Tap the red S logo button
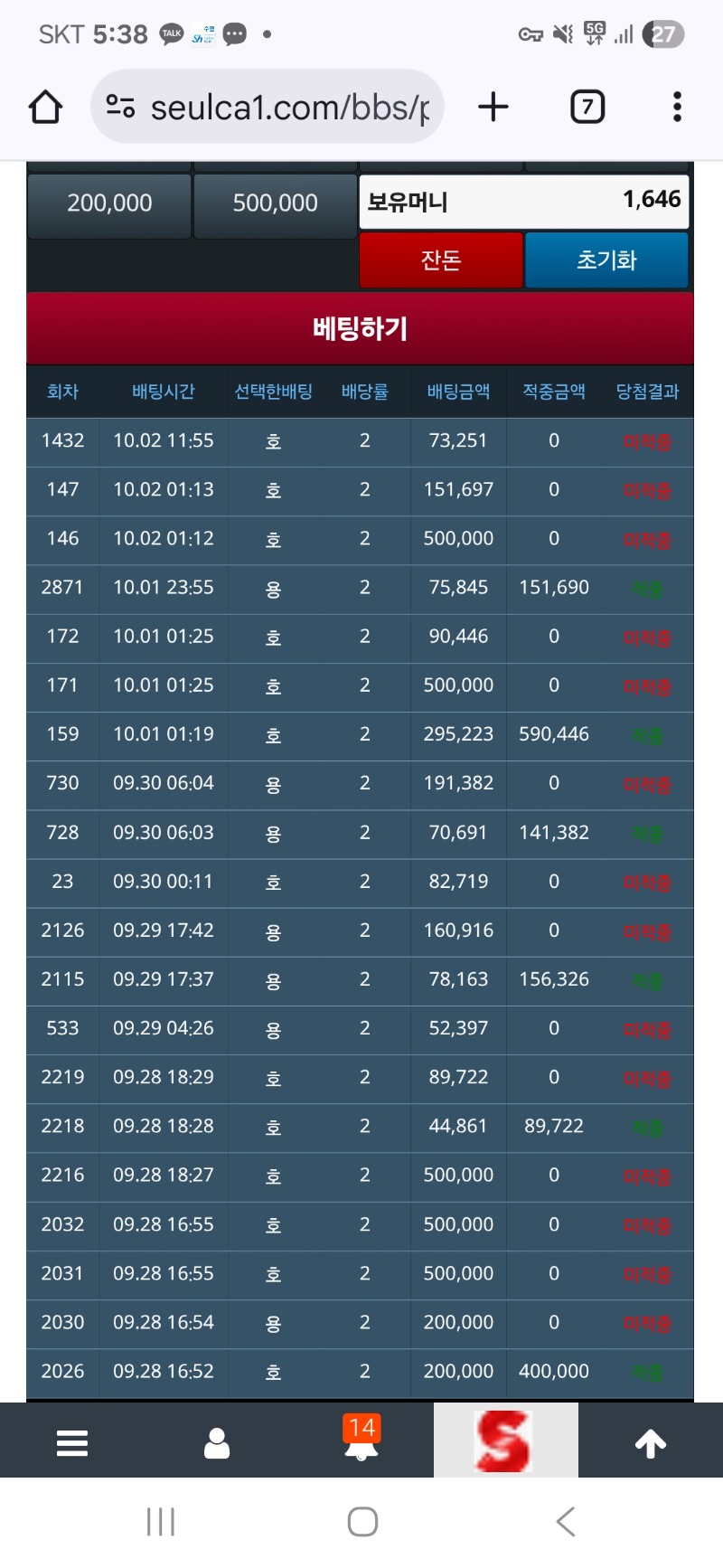Image resolution: width=723 pixels, height=1568 pixels. [505, 1440]
